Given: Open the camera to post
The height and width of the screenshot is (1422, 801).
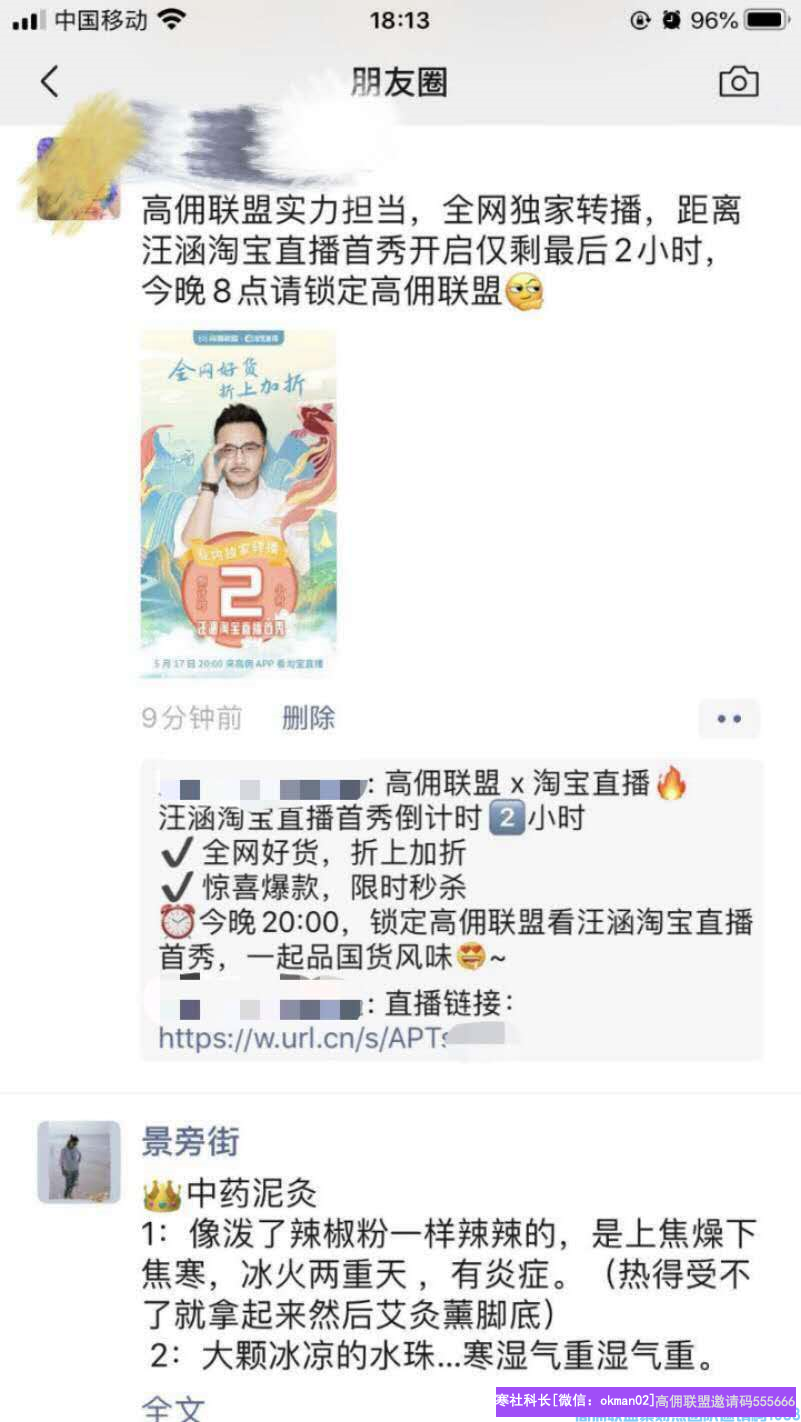Looking at the screenshot, I should pyautogui.click(x=738, y=82).
